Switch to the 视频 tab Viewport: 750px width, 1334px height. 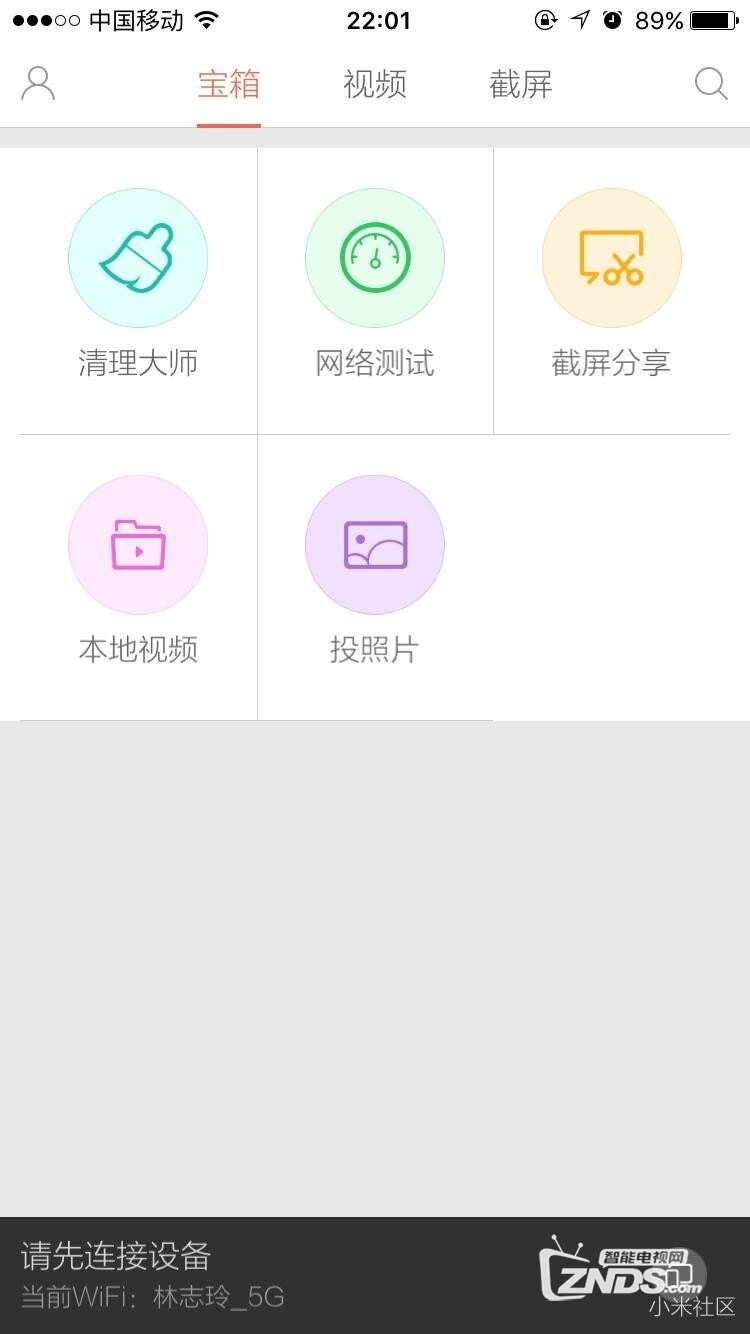click(x=375, y=85)
